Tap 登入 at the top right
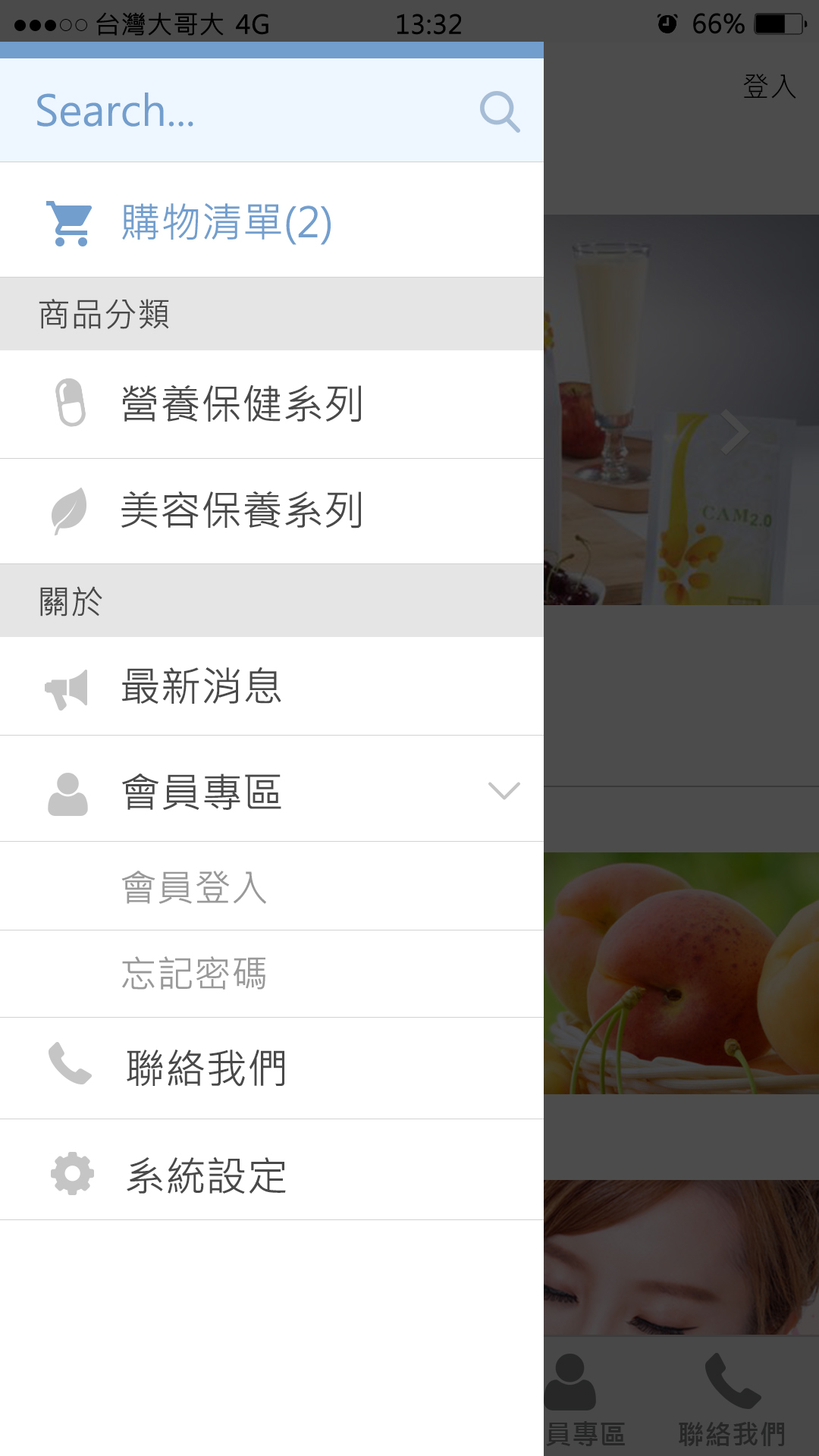The height and width of the screenshot is (1456, 819). tap(769, 86)
